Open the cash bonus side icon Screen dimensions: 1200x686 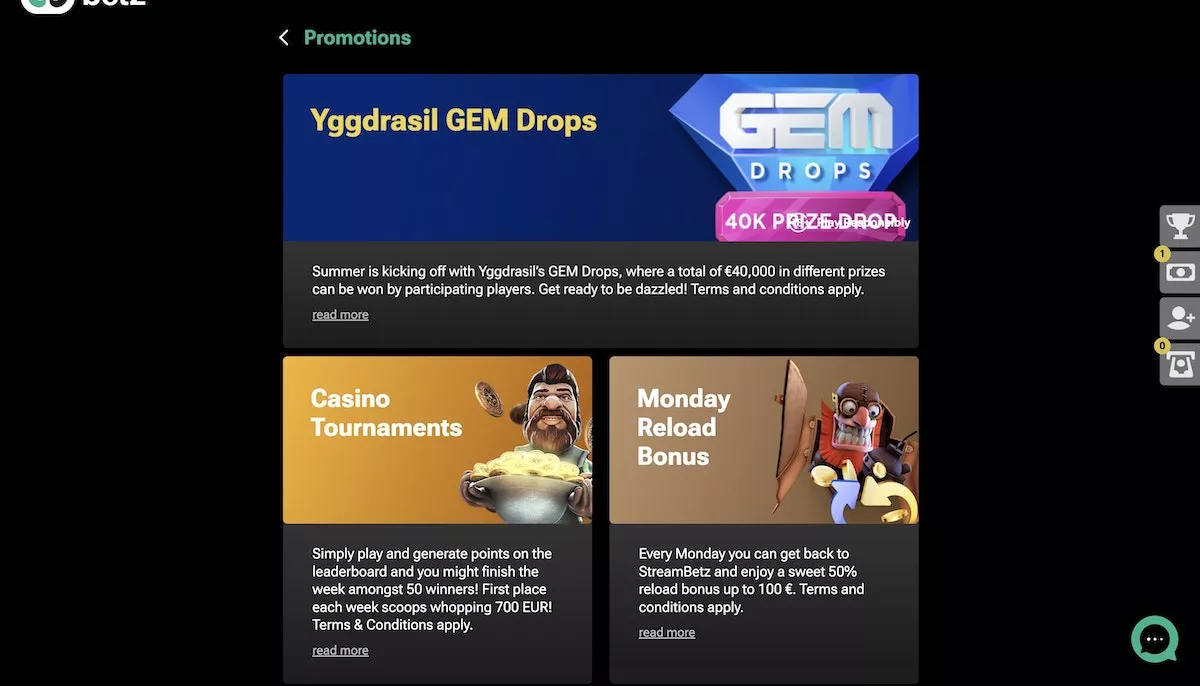point(1180,272)
